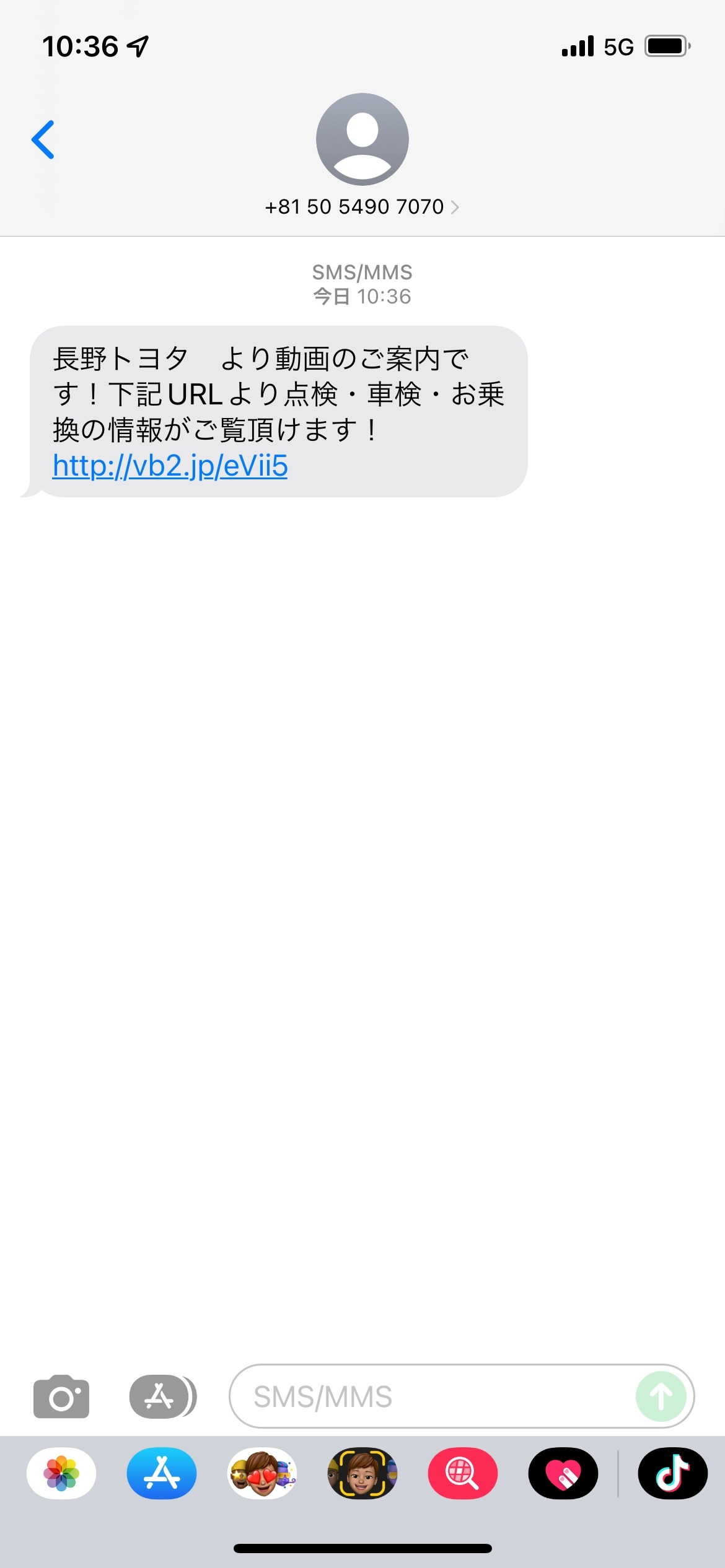Send the message with the arrow button
Image resolution: width=725 pixels, height=1568 pixels.
[661, 1396]
